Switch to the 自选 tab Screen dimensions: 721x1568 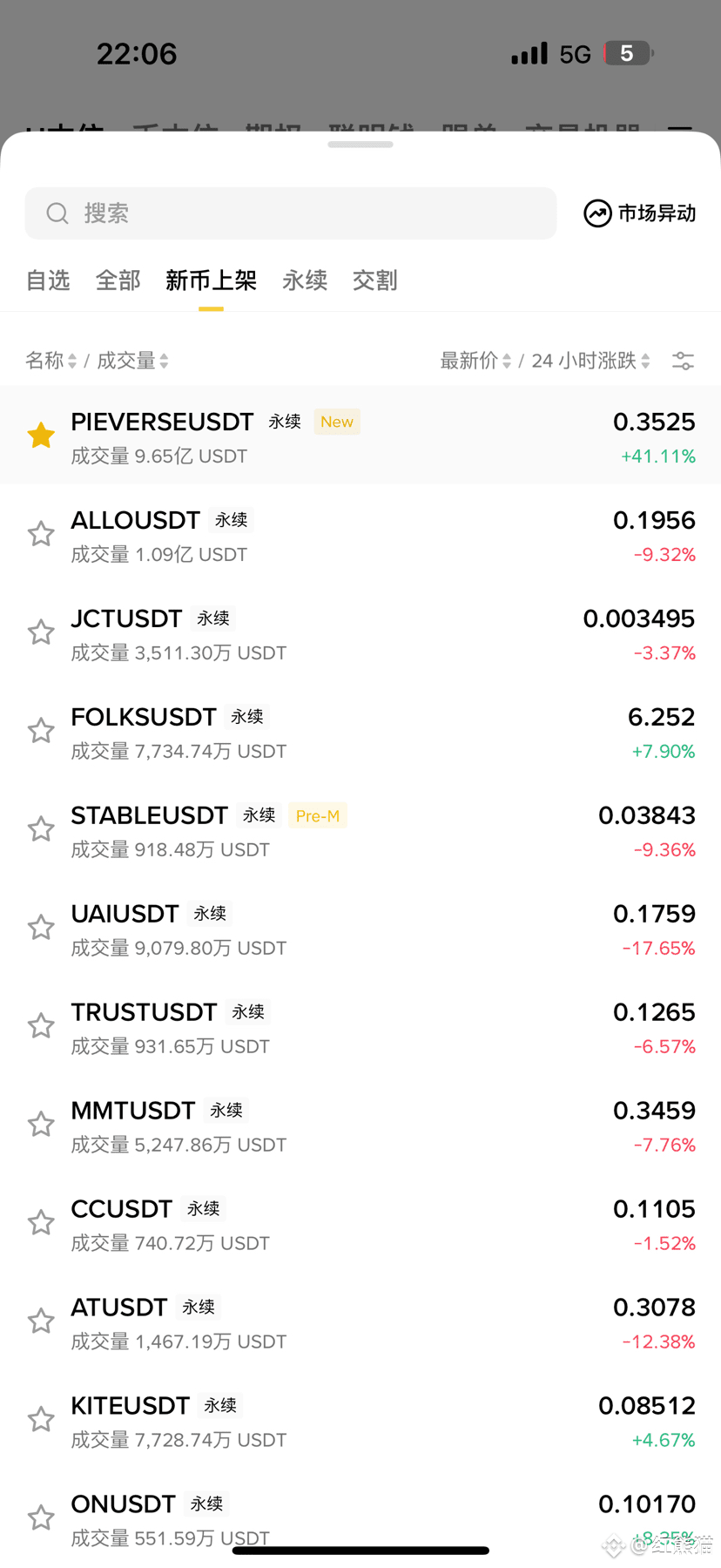48,280
